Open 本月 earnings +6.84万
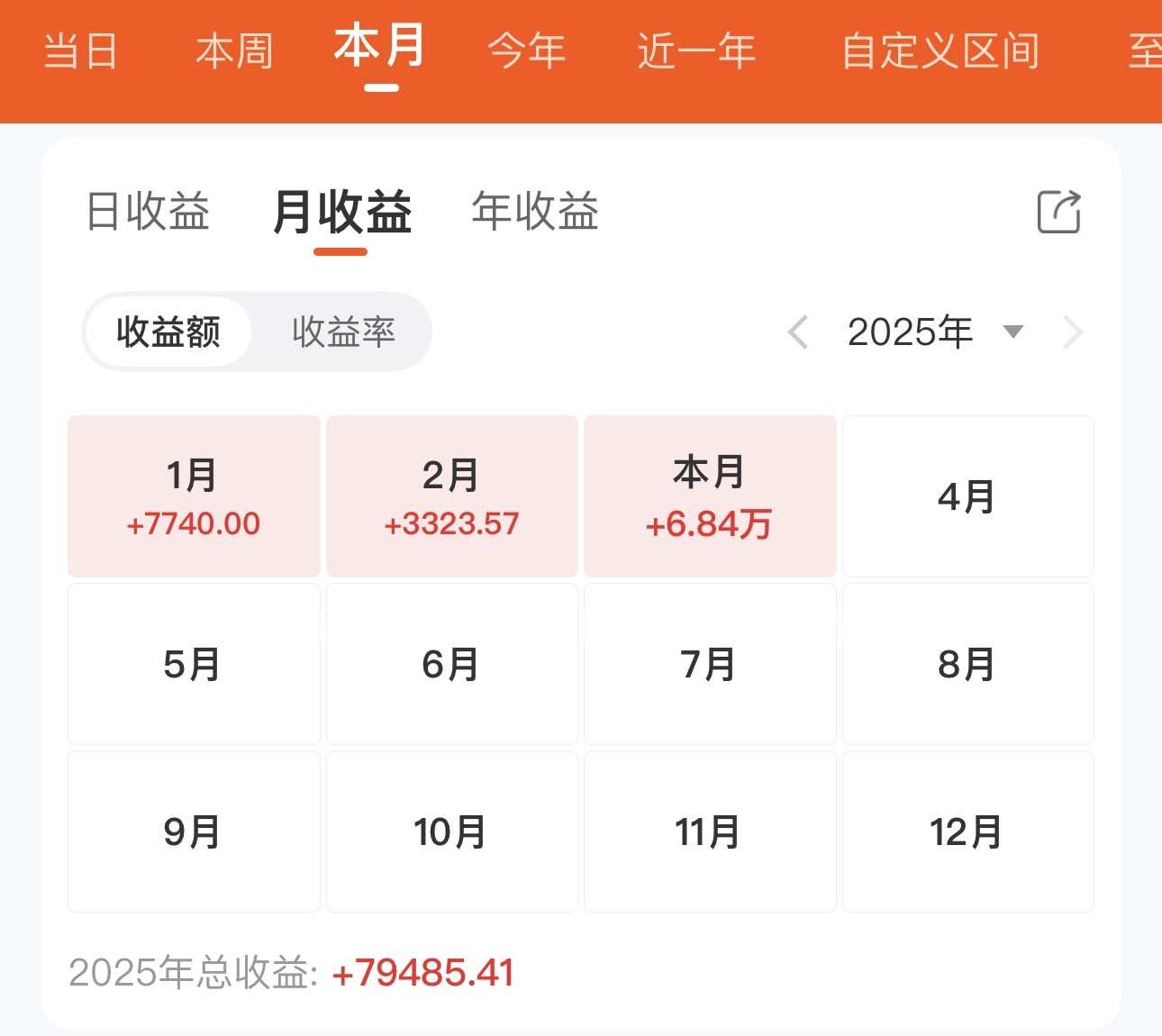 pyautogui.click(x=710, y=496)
